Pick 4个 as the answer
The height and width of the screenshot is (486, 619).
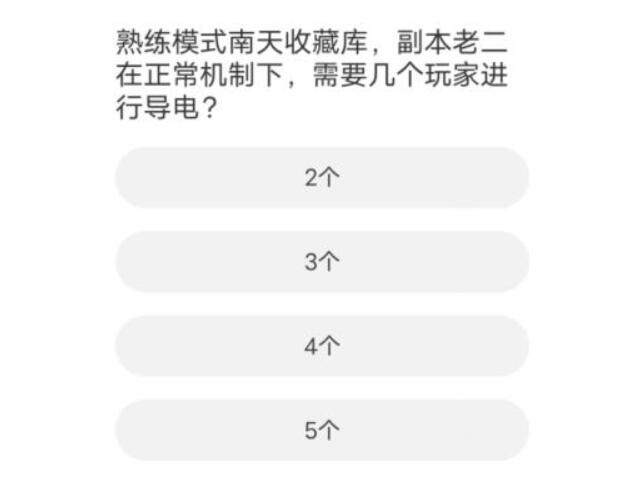tap(322, 346)
